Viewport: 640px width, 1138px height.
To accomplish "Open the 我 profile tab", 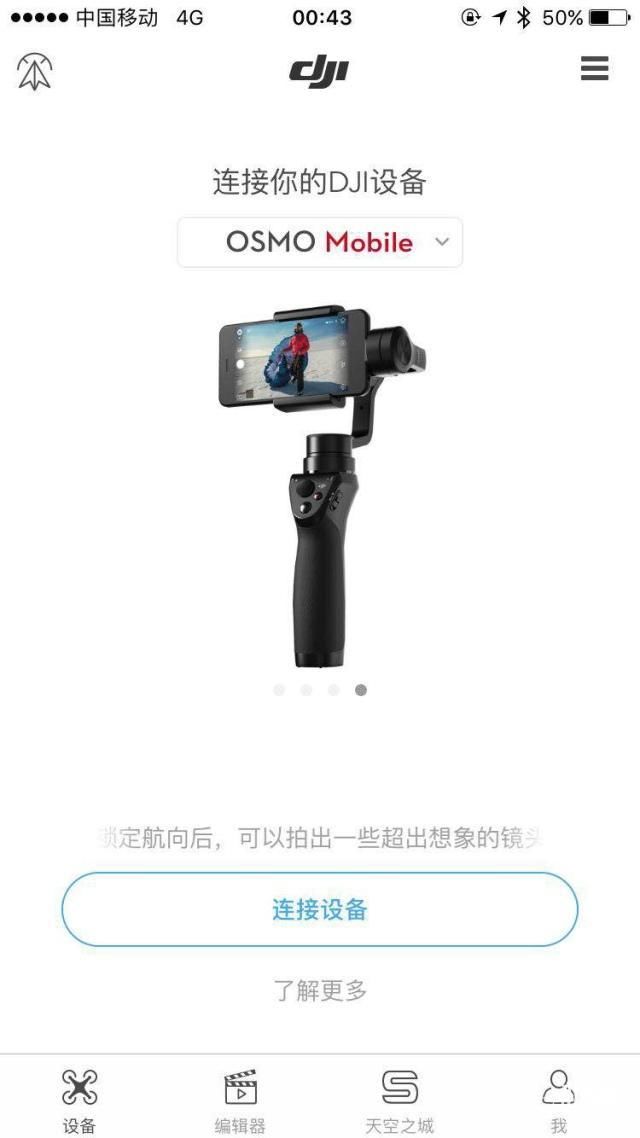I will pyautogui.click(x=558, y=1100).
